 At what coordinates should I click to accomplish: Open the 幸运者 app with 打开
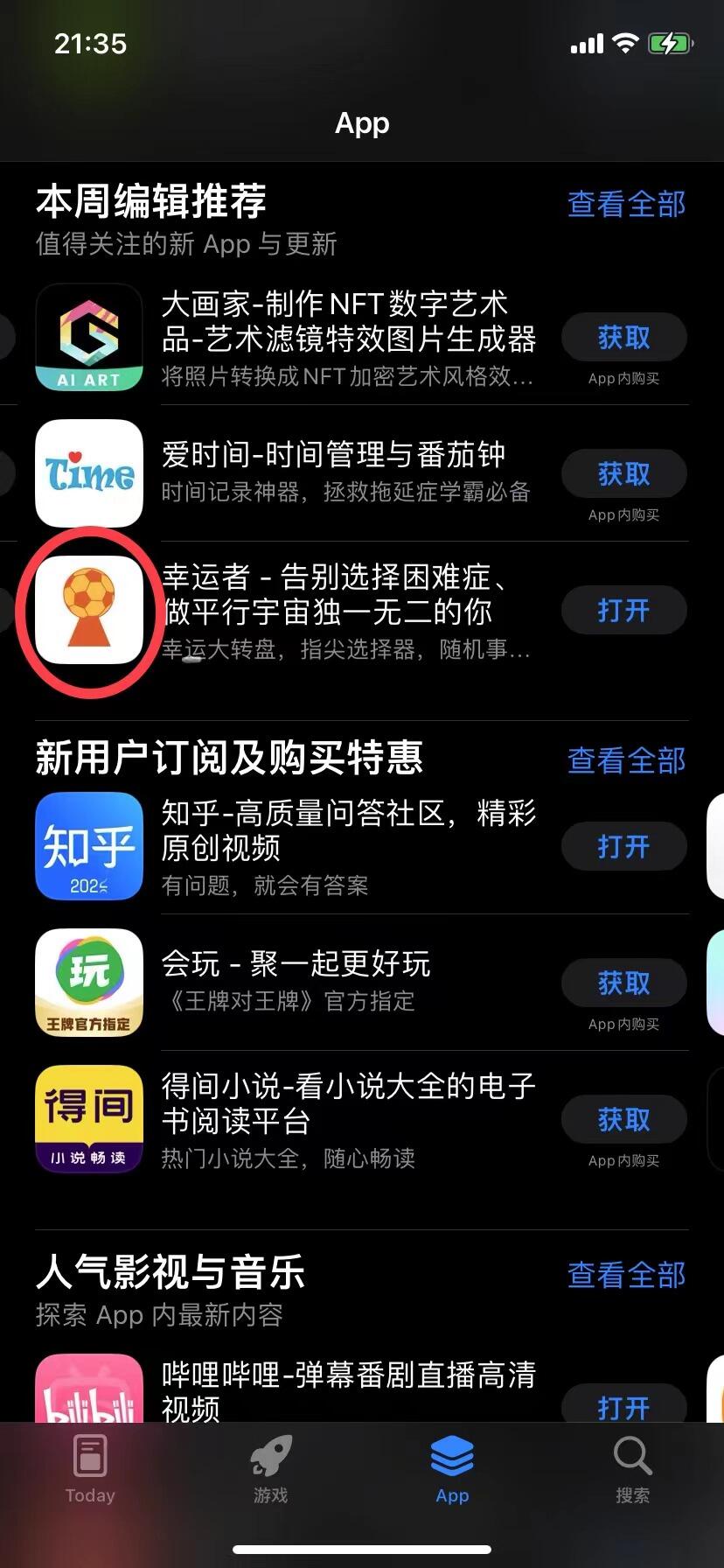click(x=623, y=611)
